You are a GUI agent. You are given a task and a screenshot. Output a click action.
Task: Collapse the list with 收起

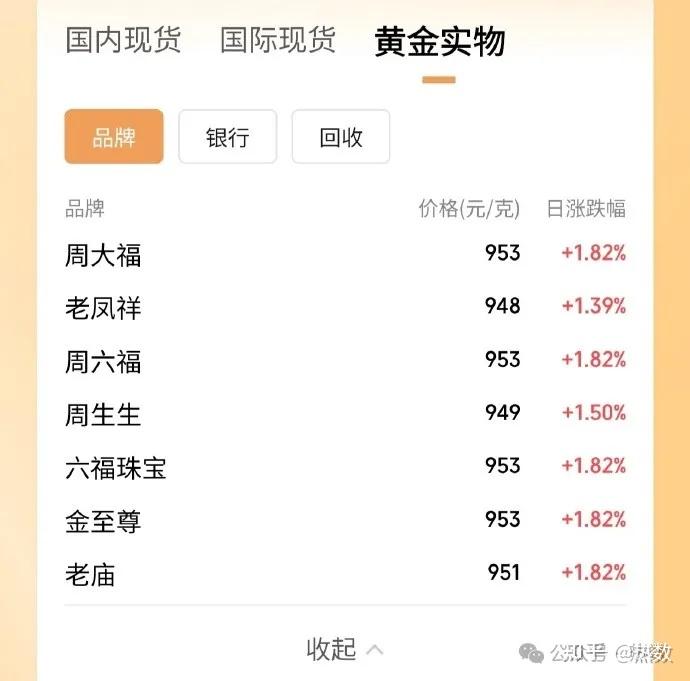tap(344, 649)
